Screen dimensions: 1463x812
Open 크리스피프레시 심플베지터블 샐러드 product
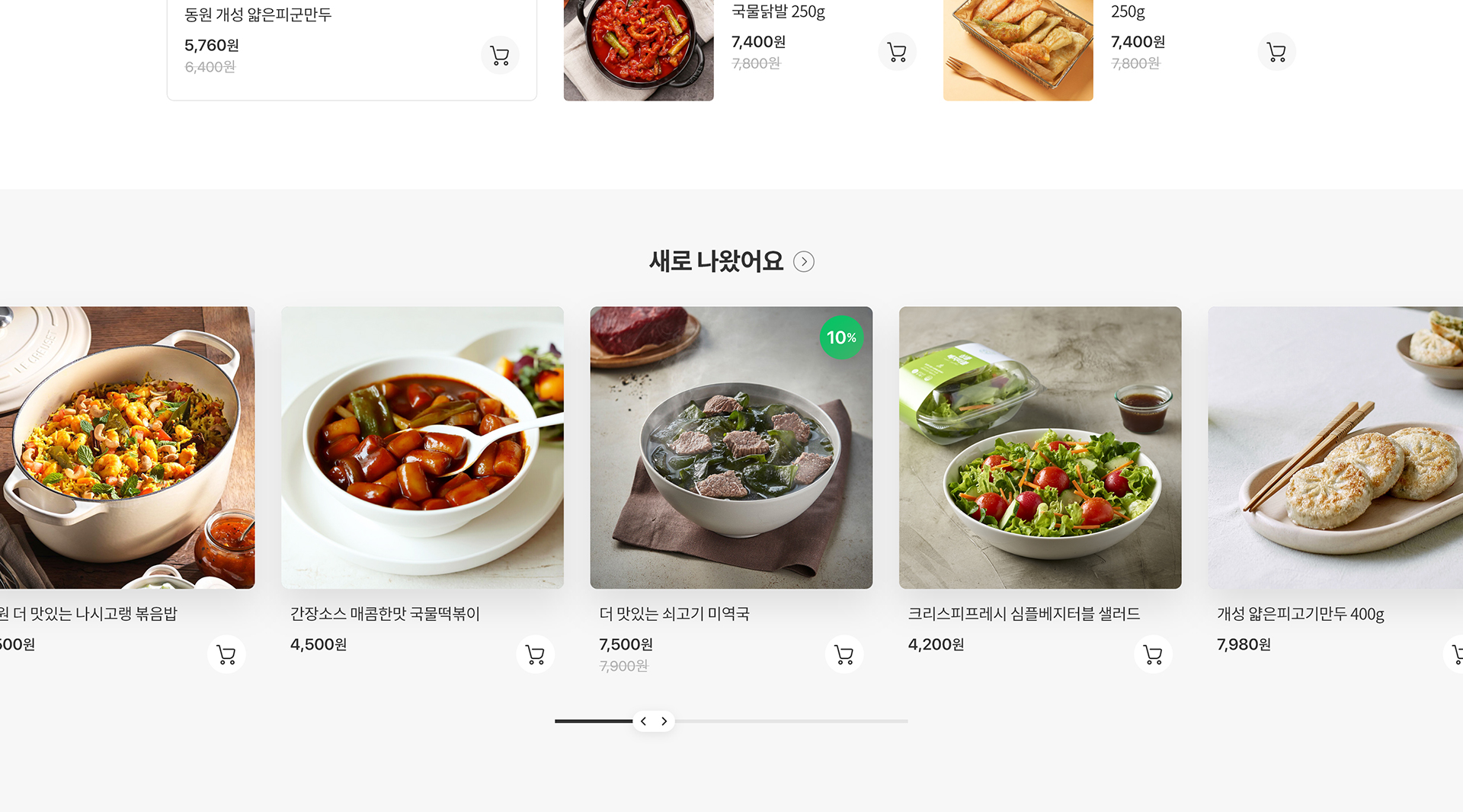(1039, 448)
